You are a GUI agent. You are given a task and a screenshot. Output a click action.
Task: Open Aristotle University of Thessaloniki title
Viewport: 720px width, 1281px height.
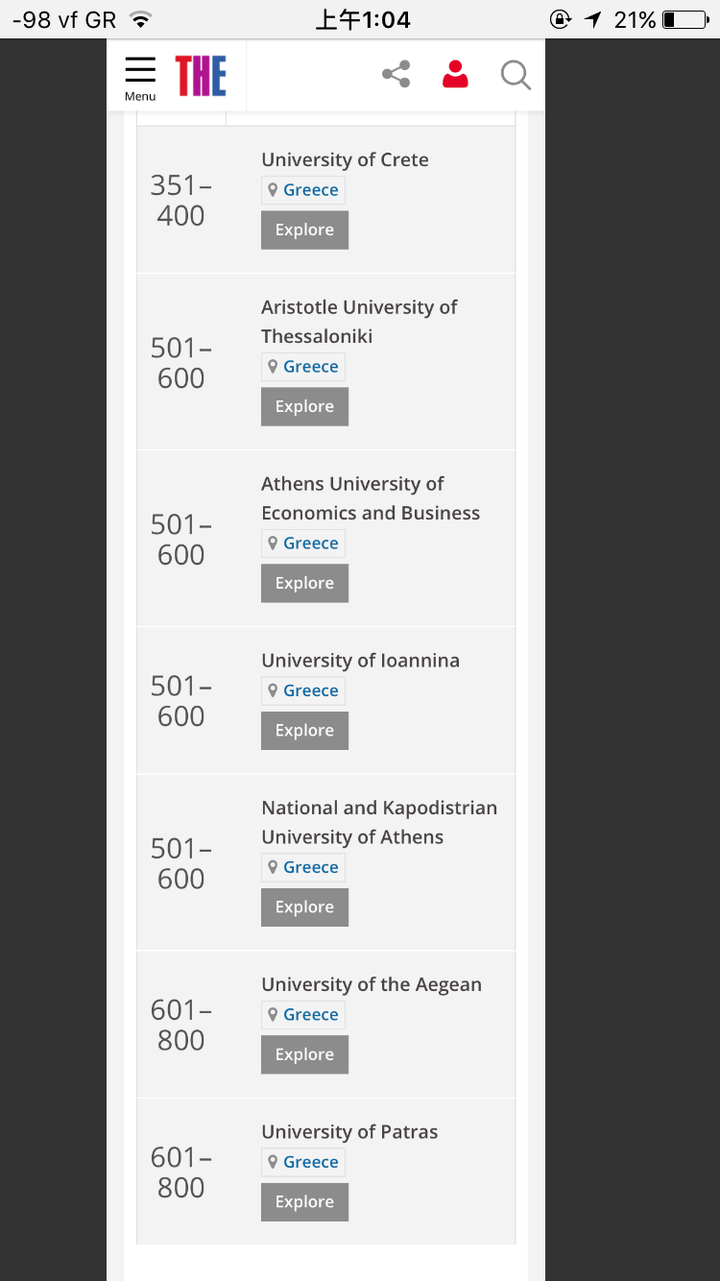(359, 322)
